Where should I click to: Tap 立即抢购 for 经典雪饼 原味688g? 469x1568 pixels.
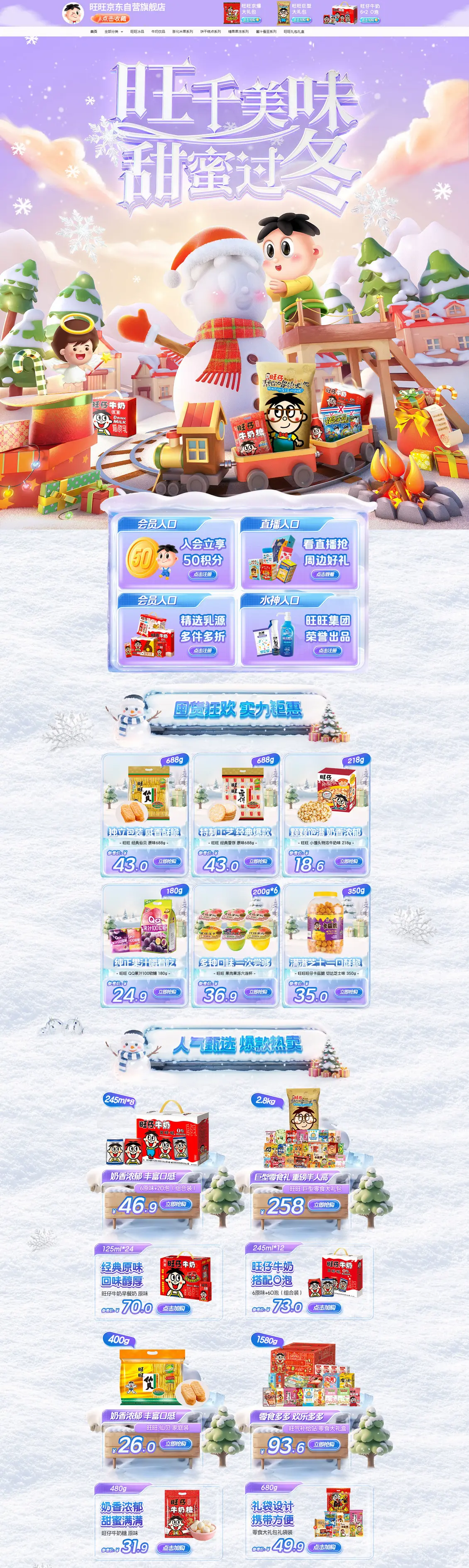(258, 861)
